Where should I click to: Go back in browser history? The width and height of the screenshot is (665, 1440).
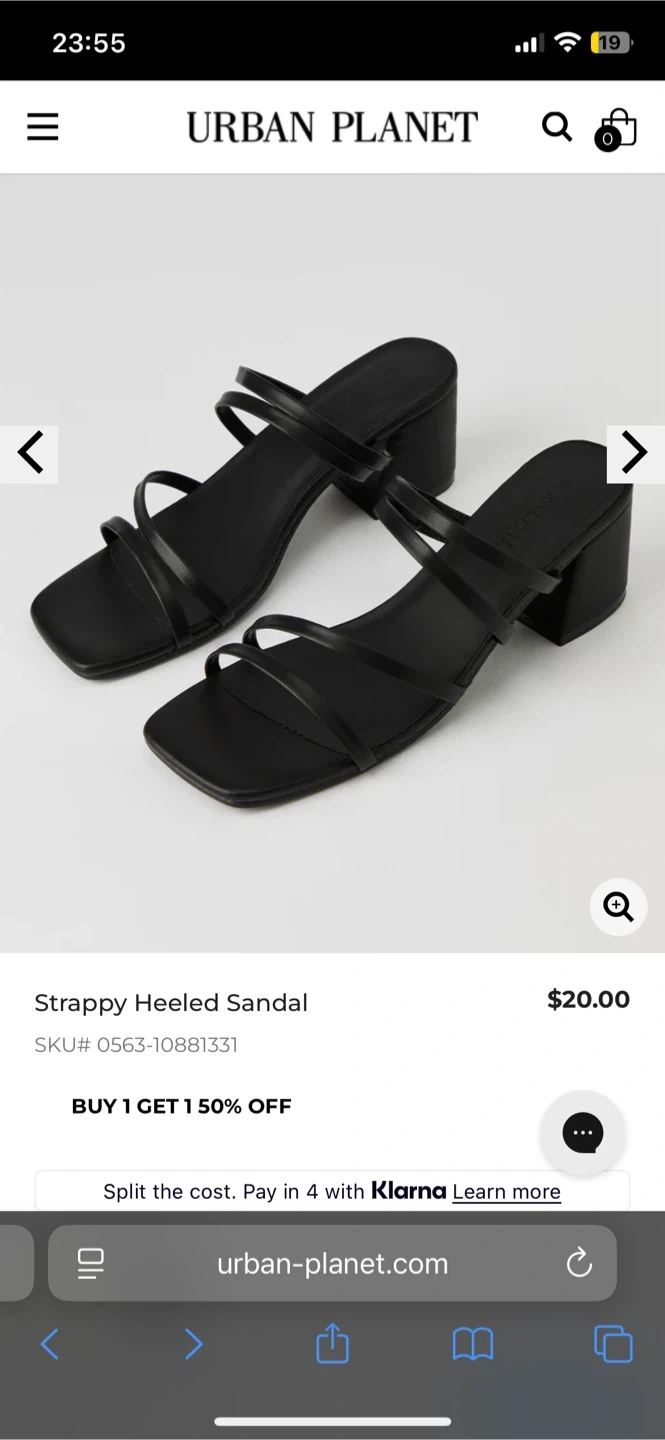point(50,1344)
